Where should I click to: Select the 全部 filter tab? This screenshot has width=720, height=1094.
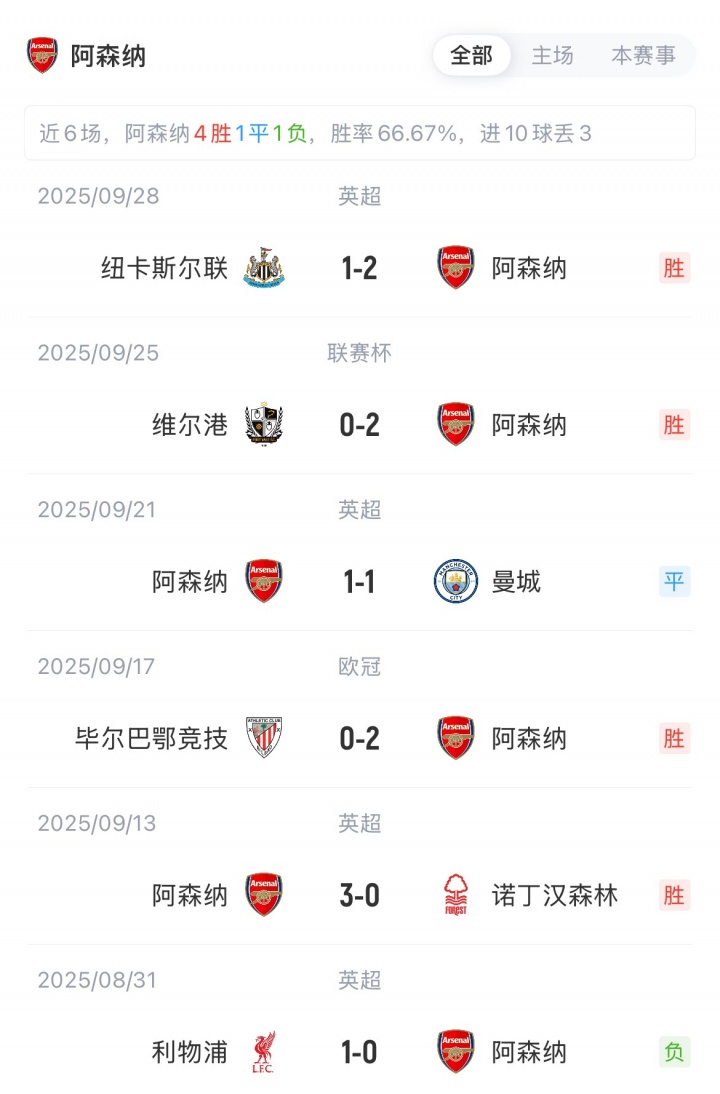coord(471,56)
